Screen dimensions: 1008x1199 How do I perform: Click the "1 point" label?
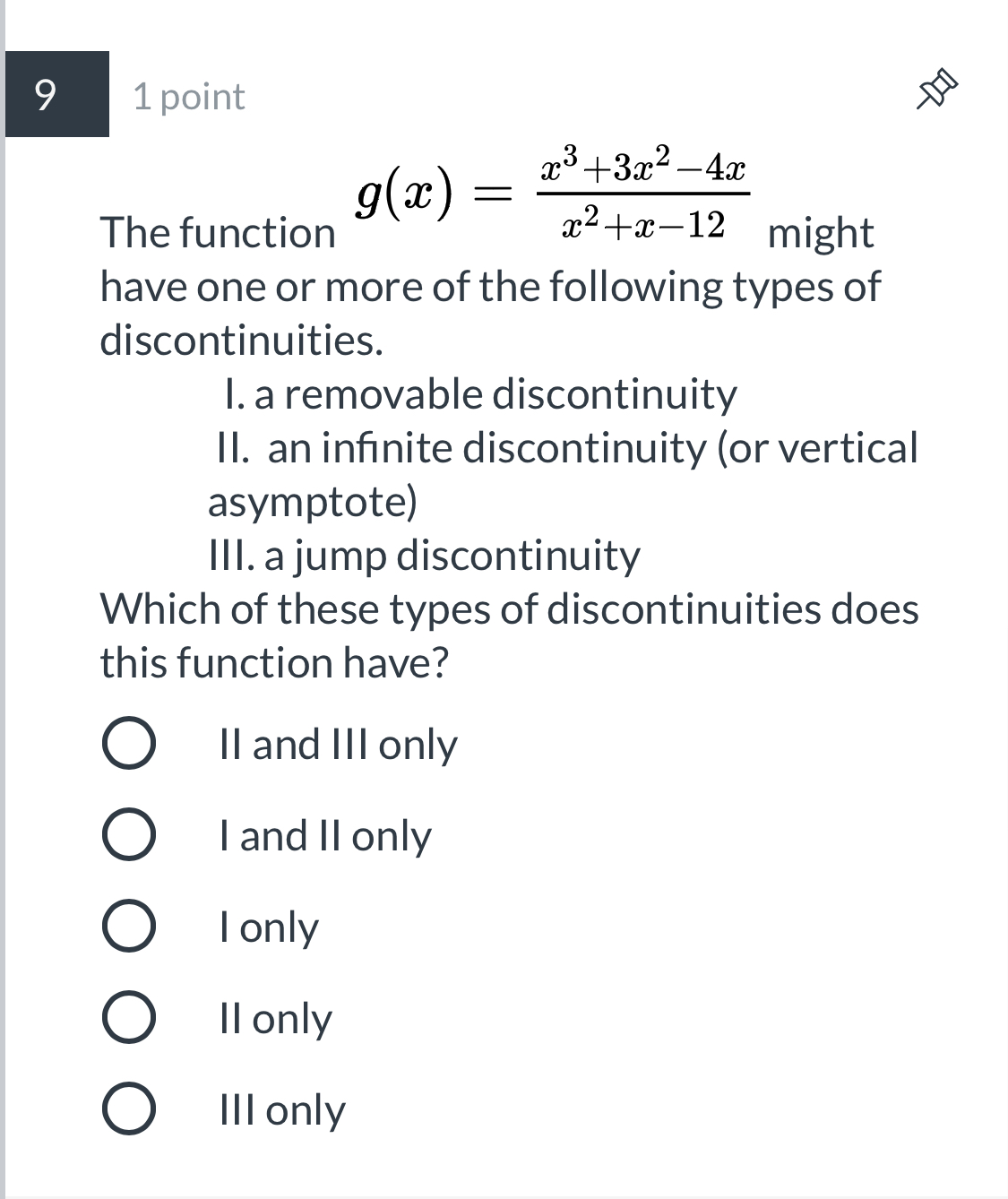pos(186,97)
